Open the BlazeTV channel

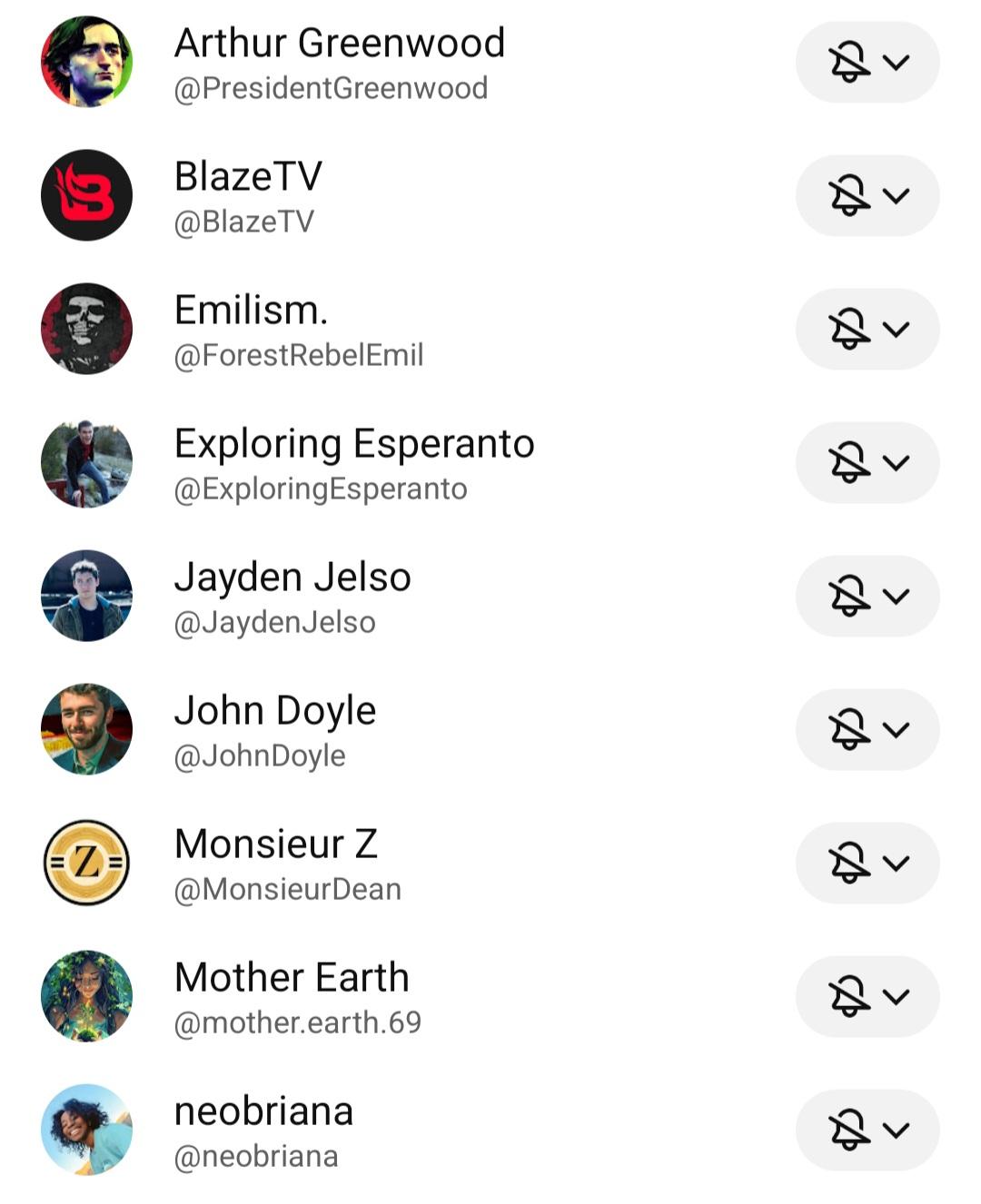(x=248, y=195)
